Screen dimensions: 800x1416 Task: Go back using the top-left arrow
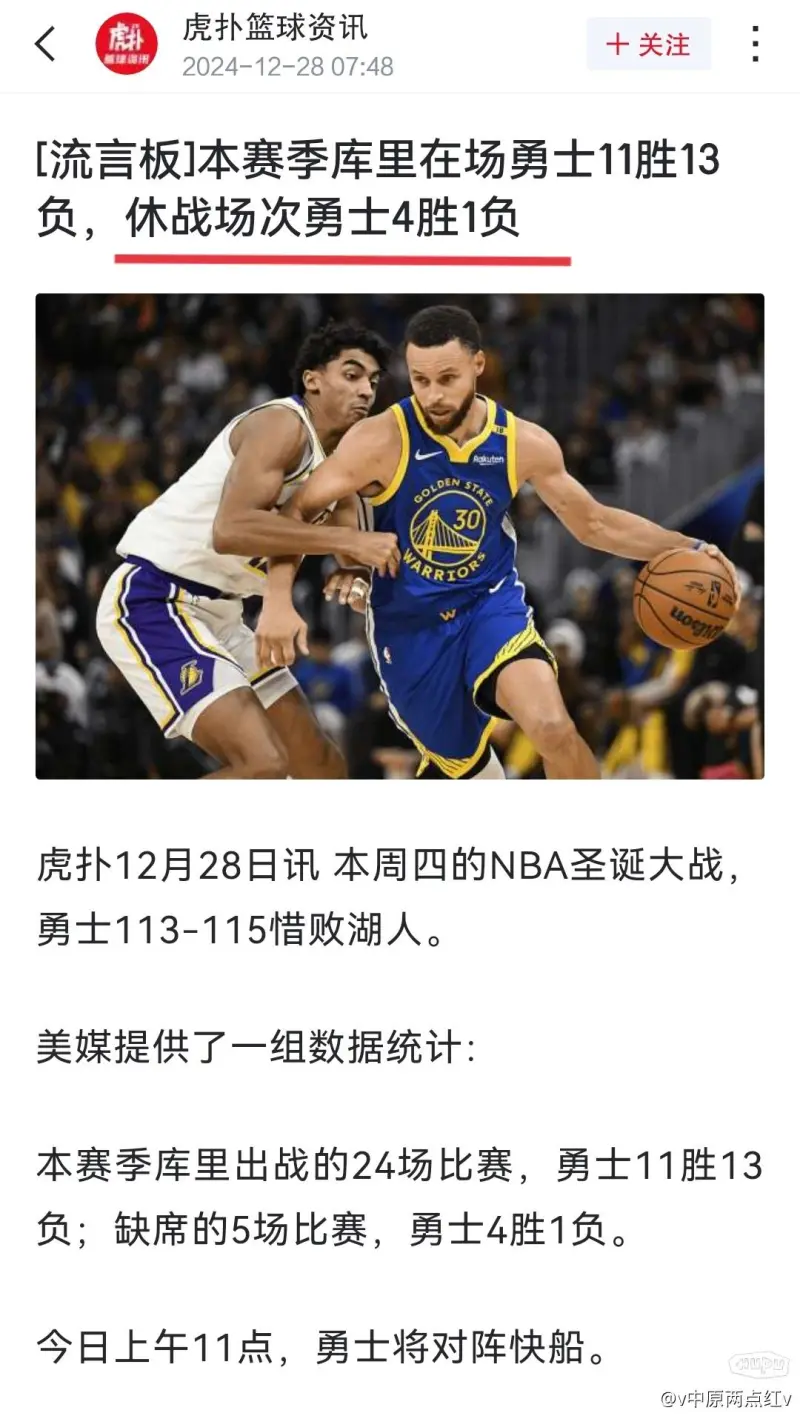(45, 44)
